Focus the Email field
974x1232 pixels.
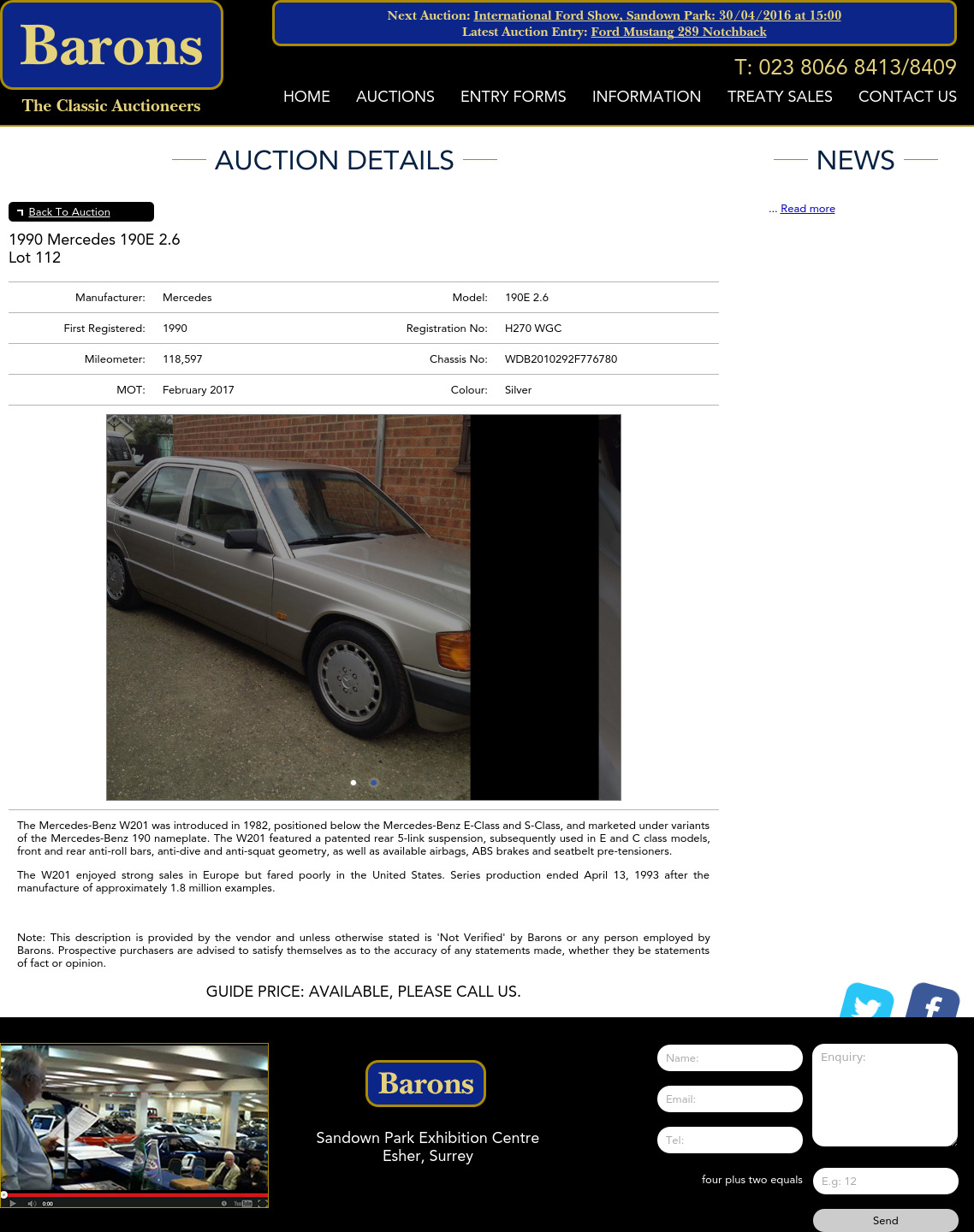(729, 1099)
